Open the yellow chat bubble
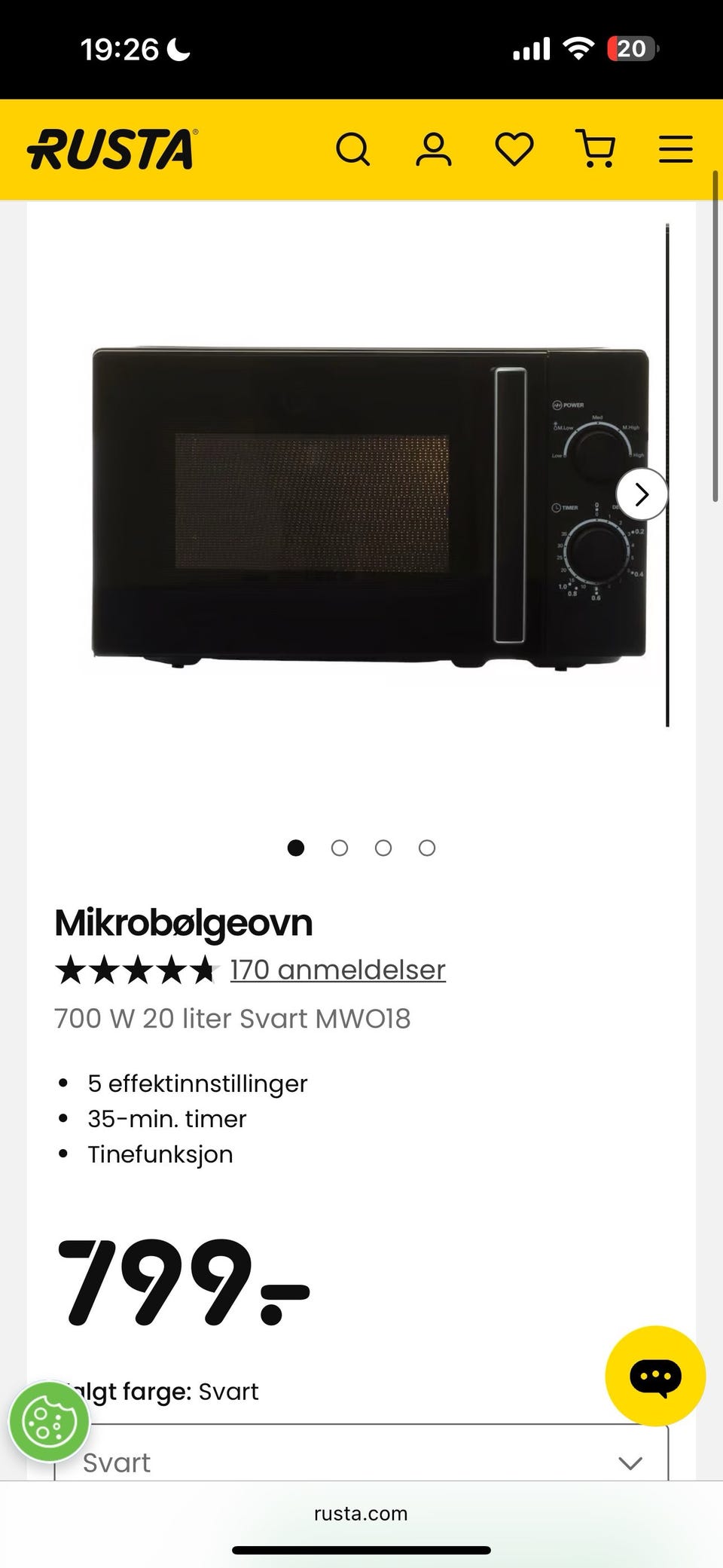723x1568 pixels. click(655, 1376)
